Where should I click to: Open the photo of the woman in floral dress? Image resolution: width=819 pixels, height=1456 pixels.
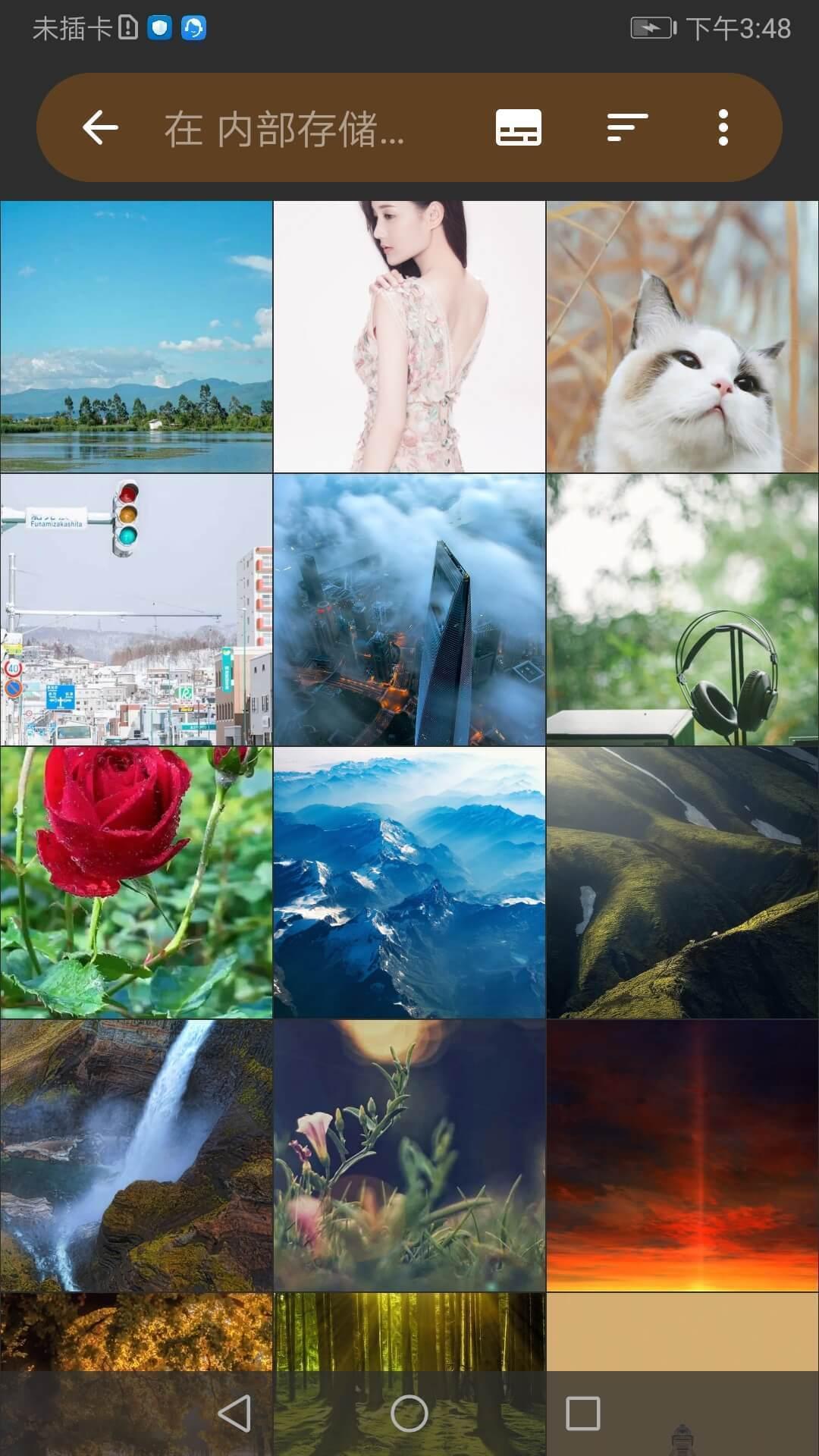pos(409,335)
